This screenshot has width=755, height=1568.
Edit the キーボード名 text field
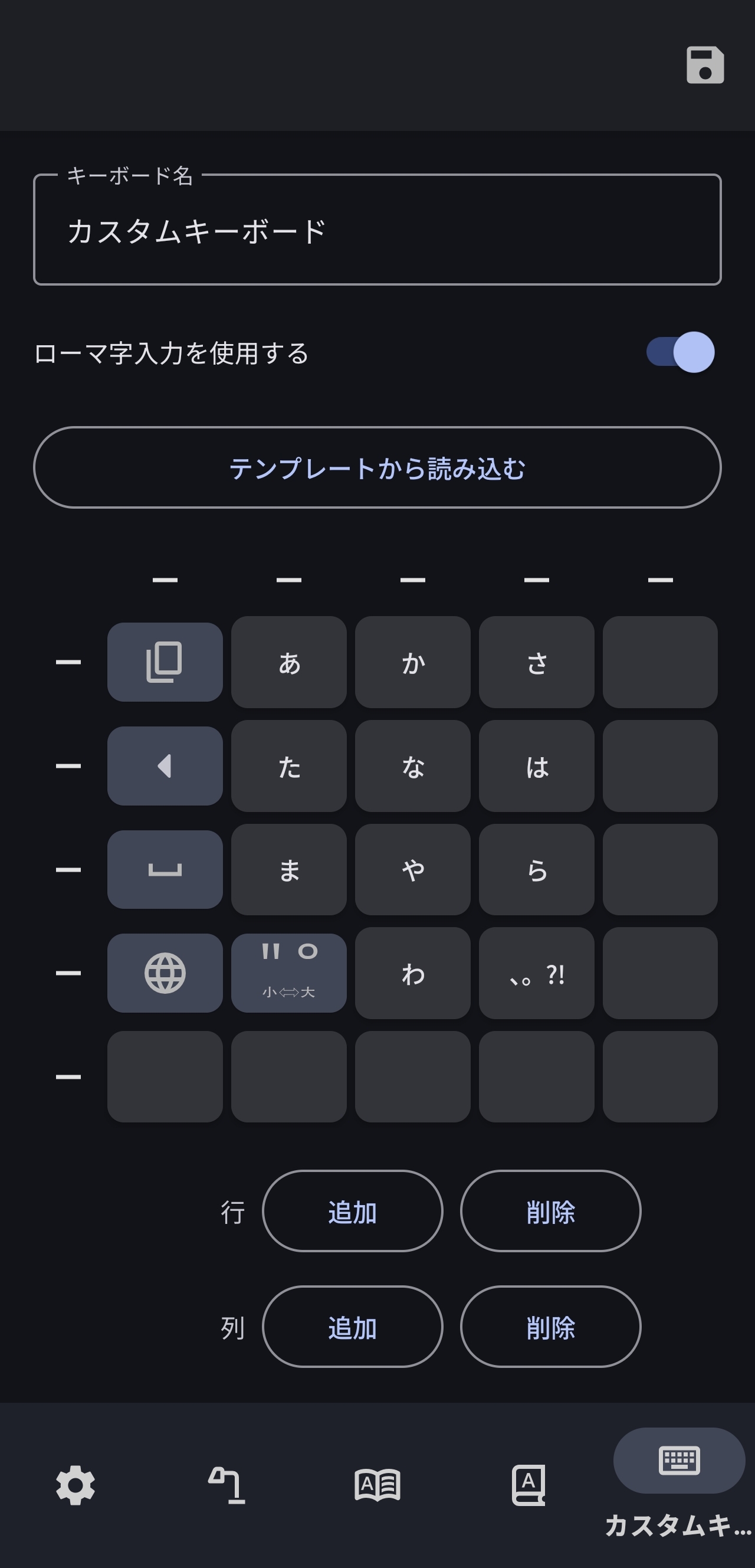[376, 231]
